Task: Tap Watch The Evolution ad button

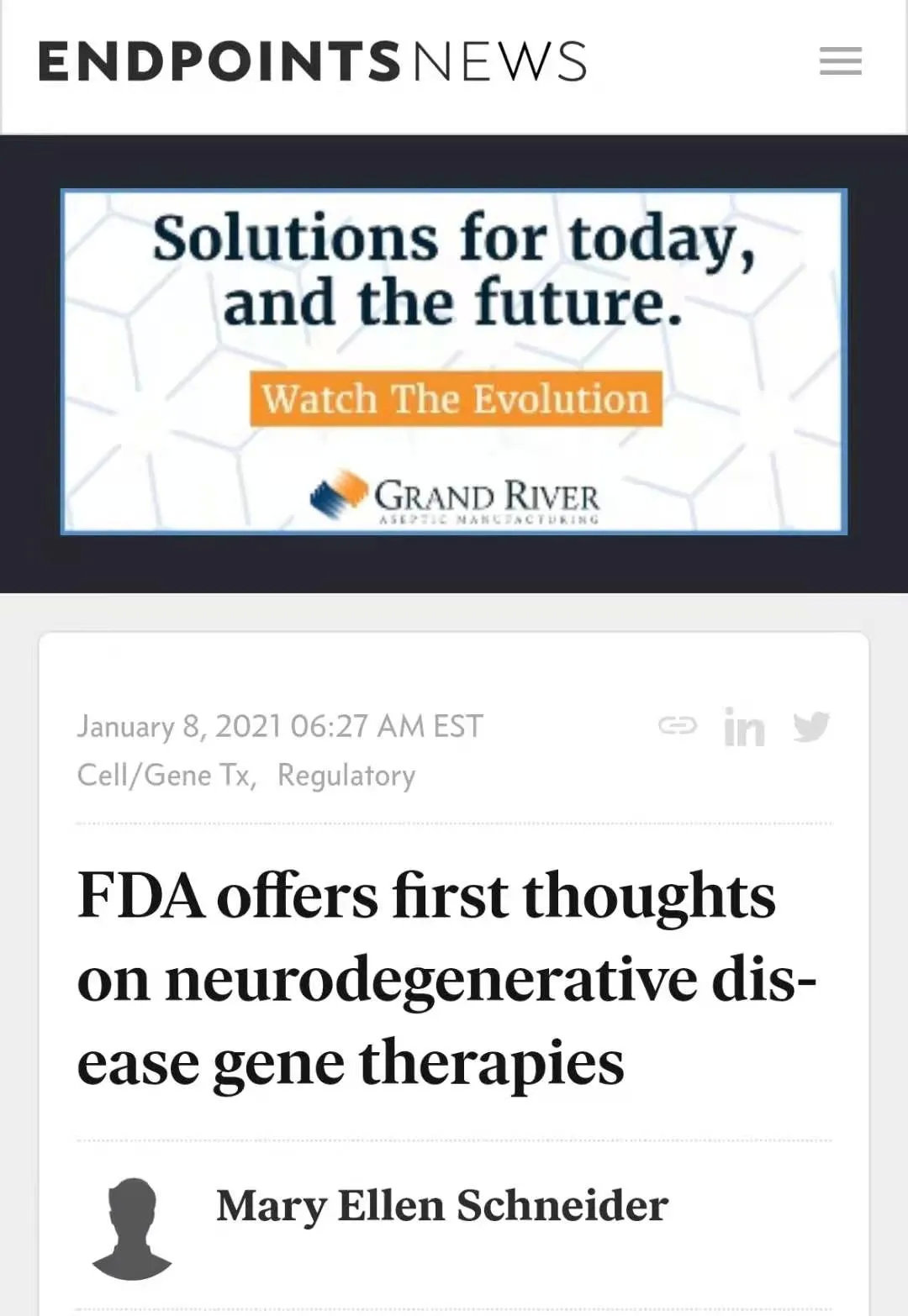Action: pyautogui.click(x=456, y=398)
